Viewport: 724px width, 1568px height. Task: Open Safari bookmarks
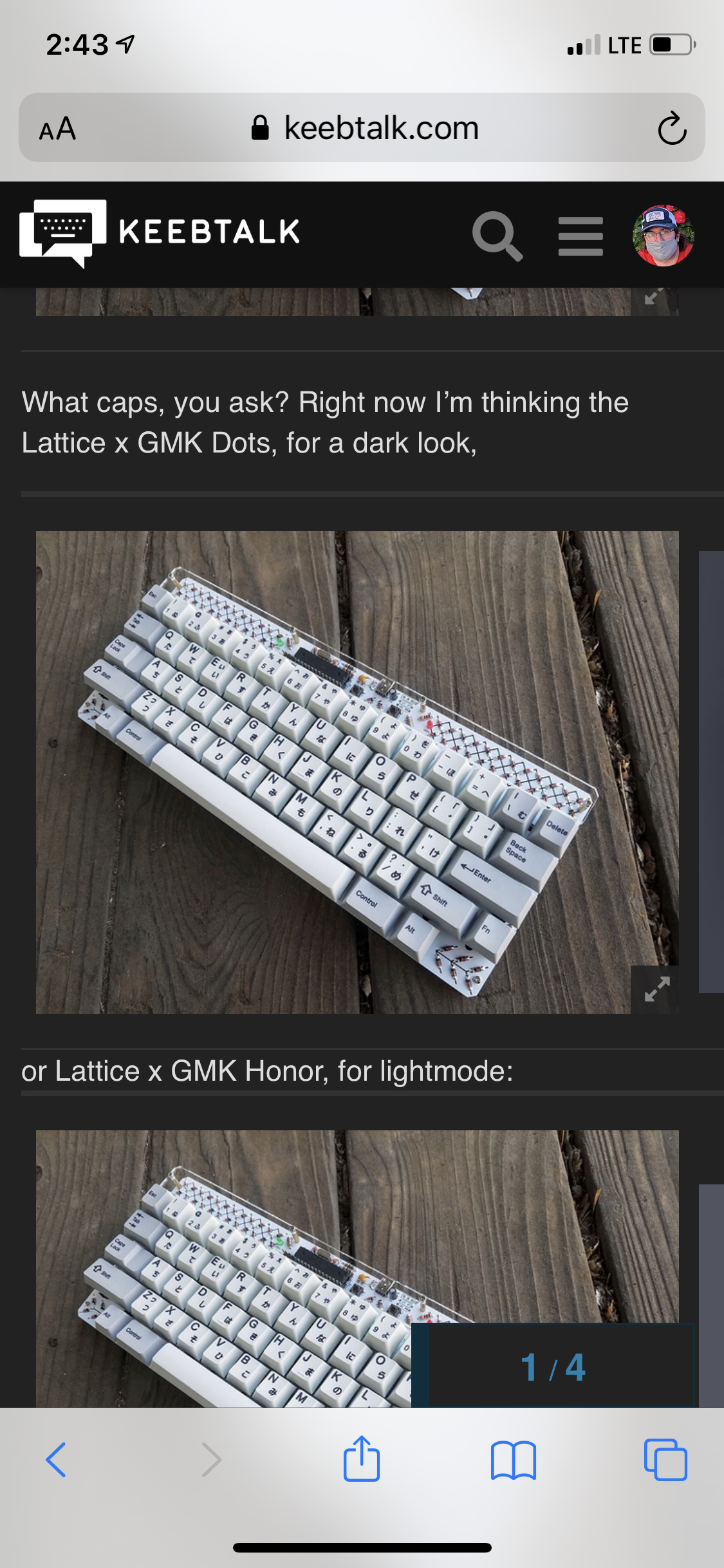(513, 1460)
